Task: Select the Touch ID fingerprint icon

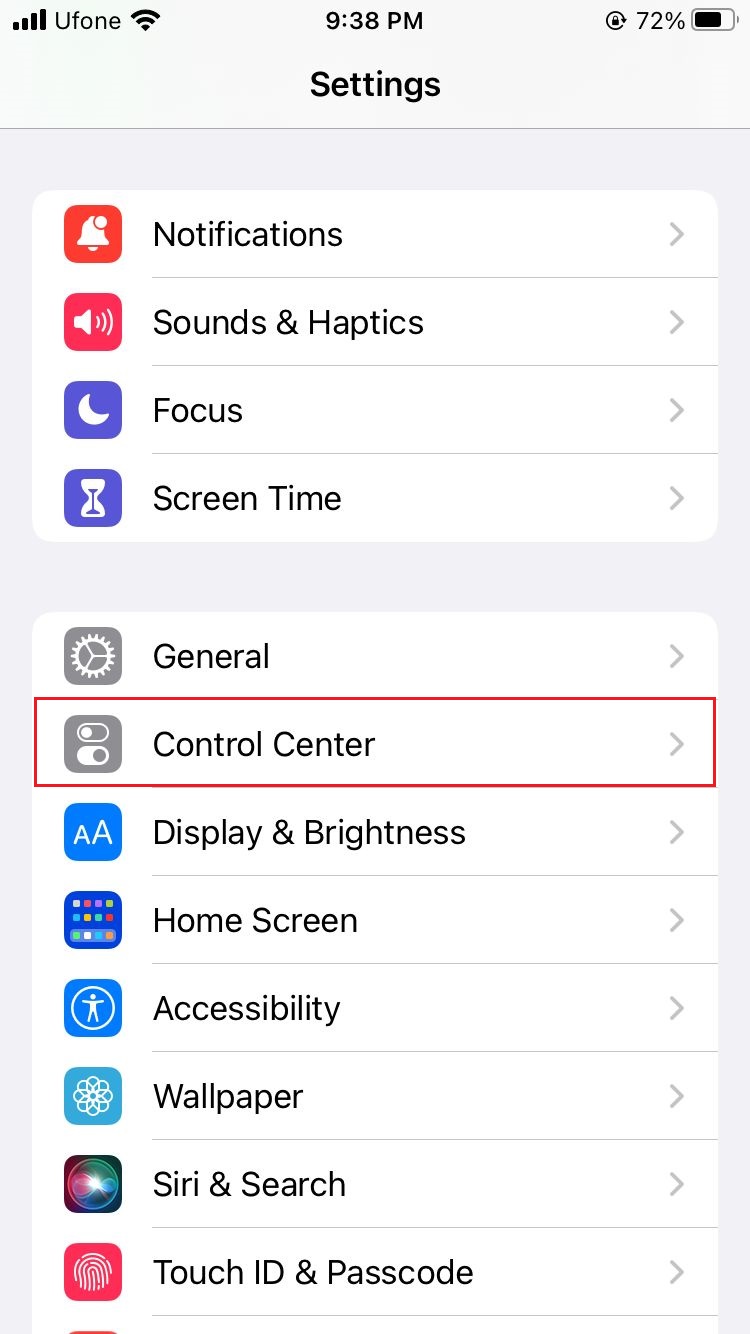Action: click(x=92, y=1272)
